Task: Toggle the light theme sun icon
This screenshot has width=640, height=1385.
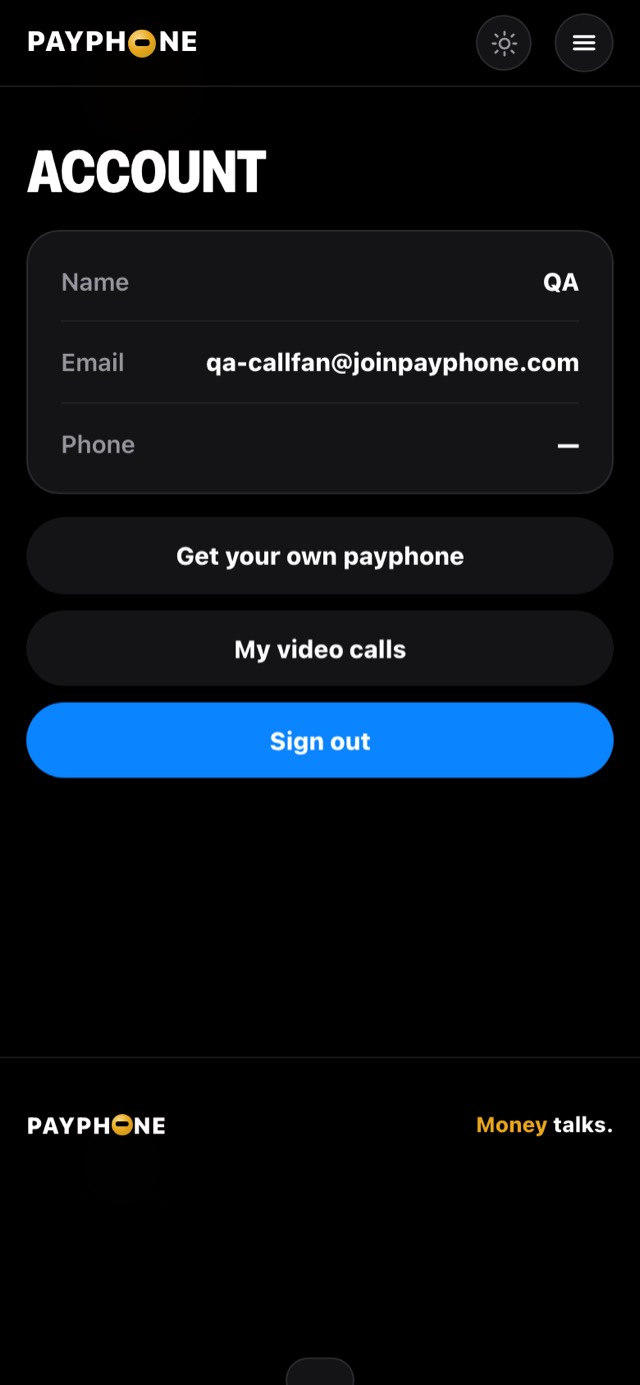Action: point(504,43)
